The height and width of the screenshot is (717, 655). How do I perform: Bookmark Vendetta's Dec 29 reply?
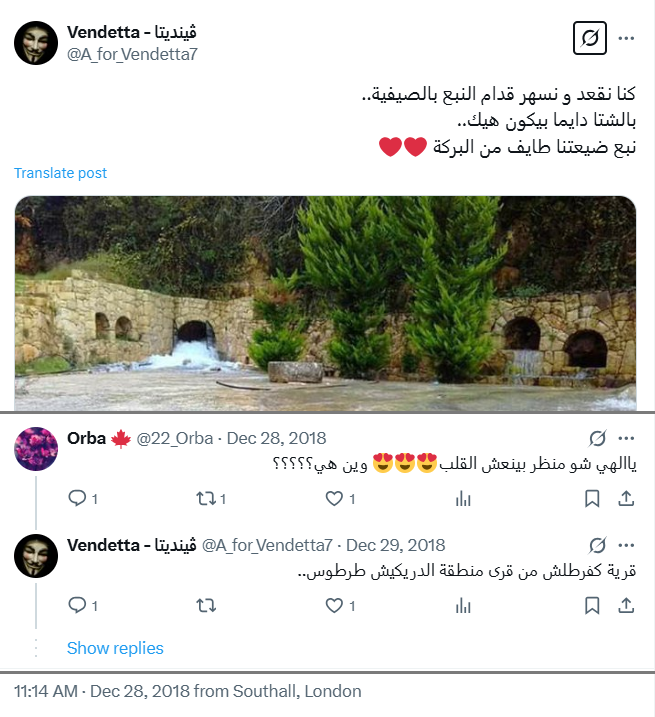pyautogui.click(x=591, y=605)
